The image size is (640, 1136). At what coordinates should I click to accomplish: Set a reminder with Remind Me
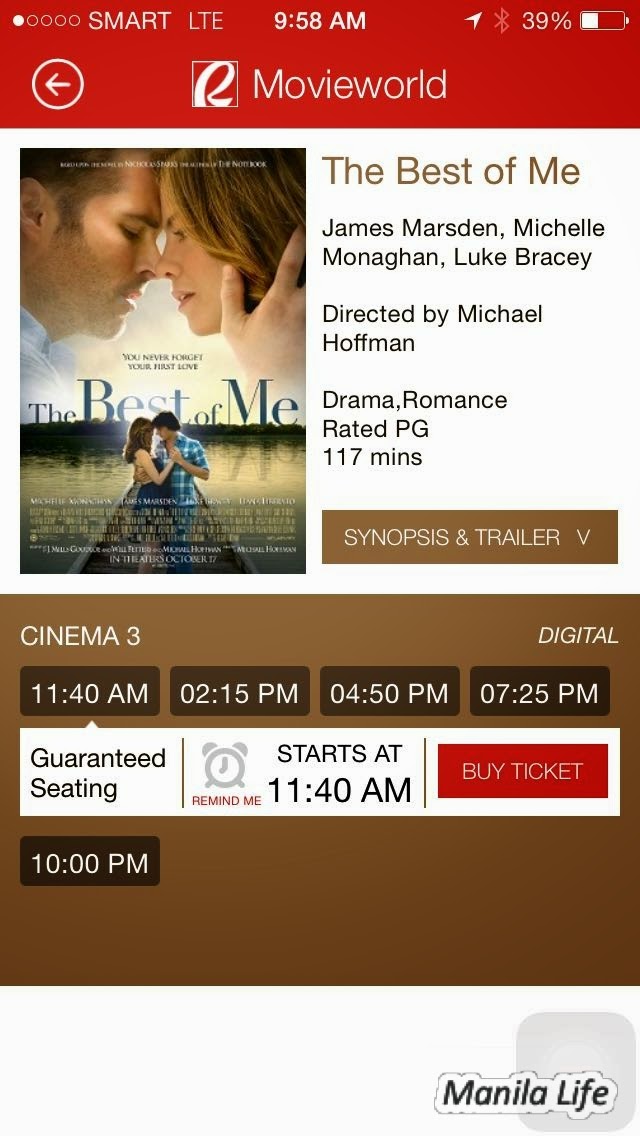226,774
